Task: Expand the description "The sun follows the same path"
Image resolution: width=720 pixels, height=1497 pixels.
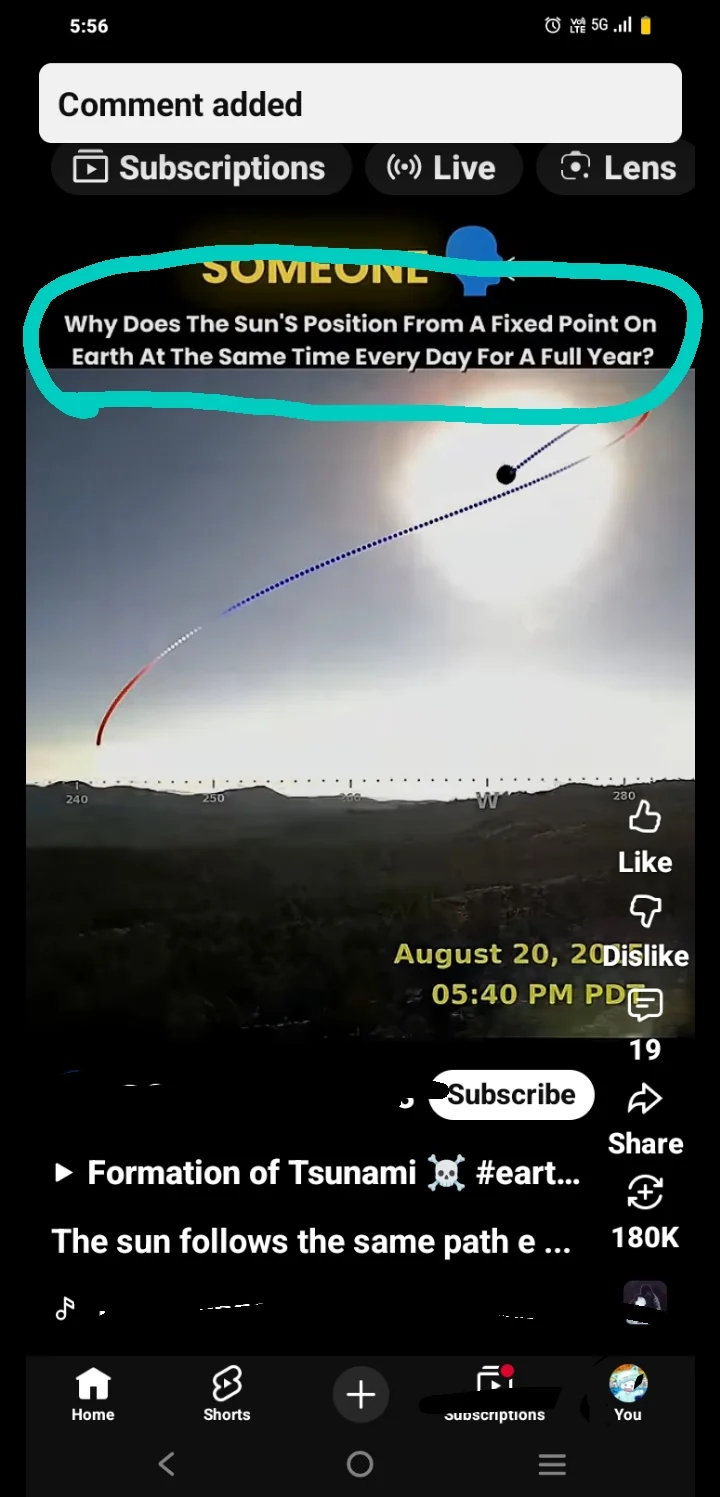Action: [310, 1241]
